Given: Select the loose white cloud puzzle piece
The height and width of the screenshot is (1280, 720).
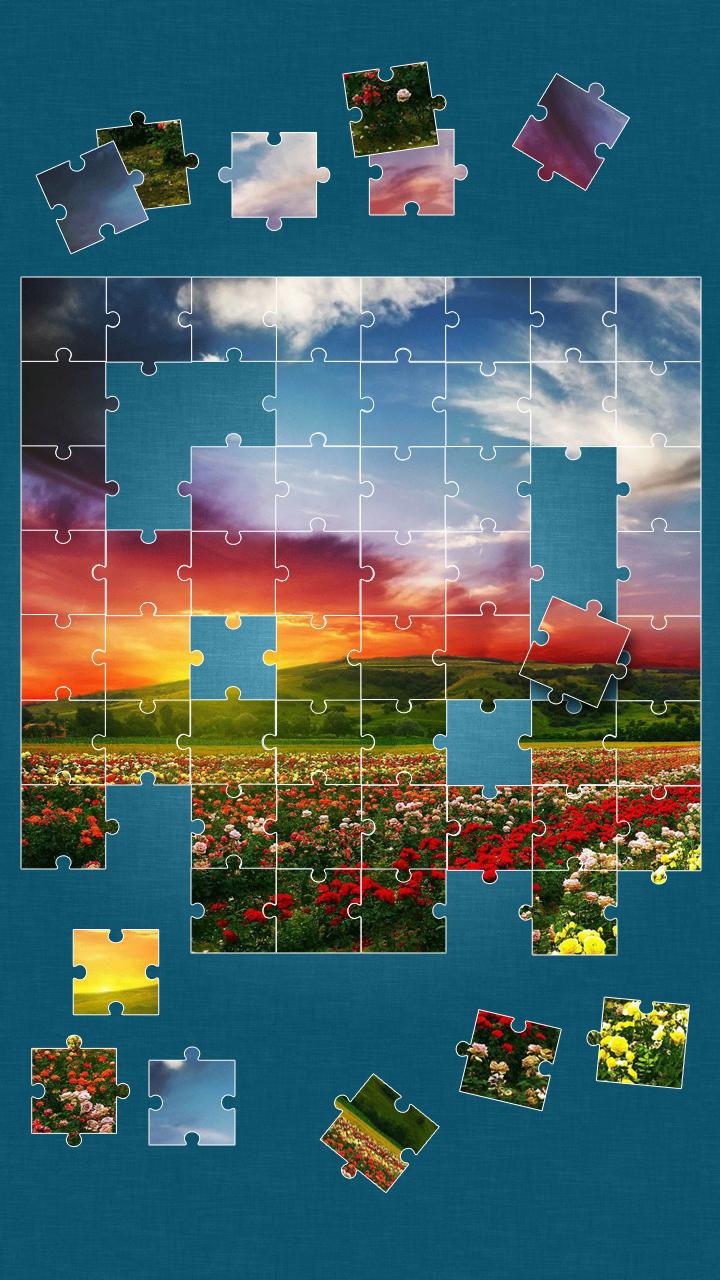Looking at the screenshot, I should click(274, 175).
